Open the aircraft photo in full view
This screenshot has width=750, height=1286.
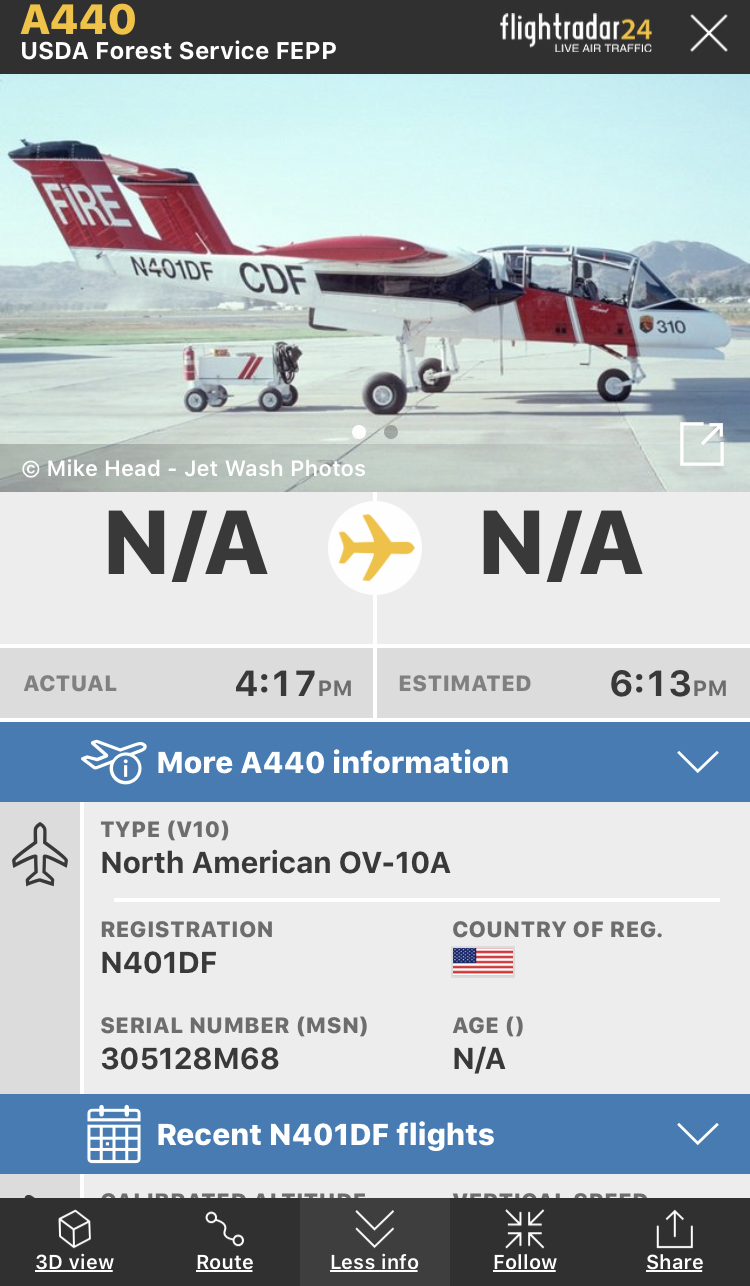[x=701, y=444]
